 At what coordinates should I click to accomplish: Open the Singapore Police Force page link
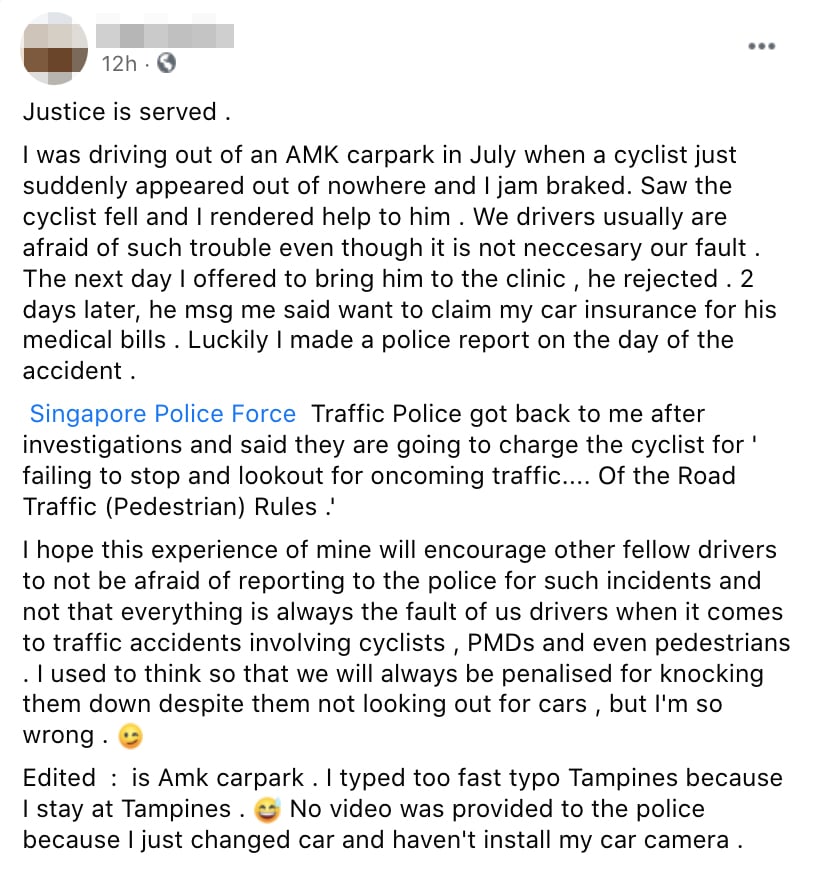pyautogui.click(x=162, y=414)
